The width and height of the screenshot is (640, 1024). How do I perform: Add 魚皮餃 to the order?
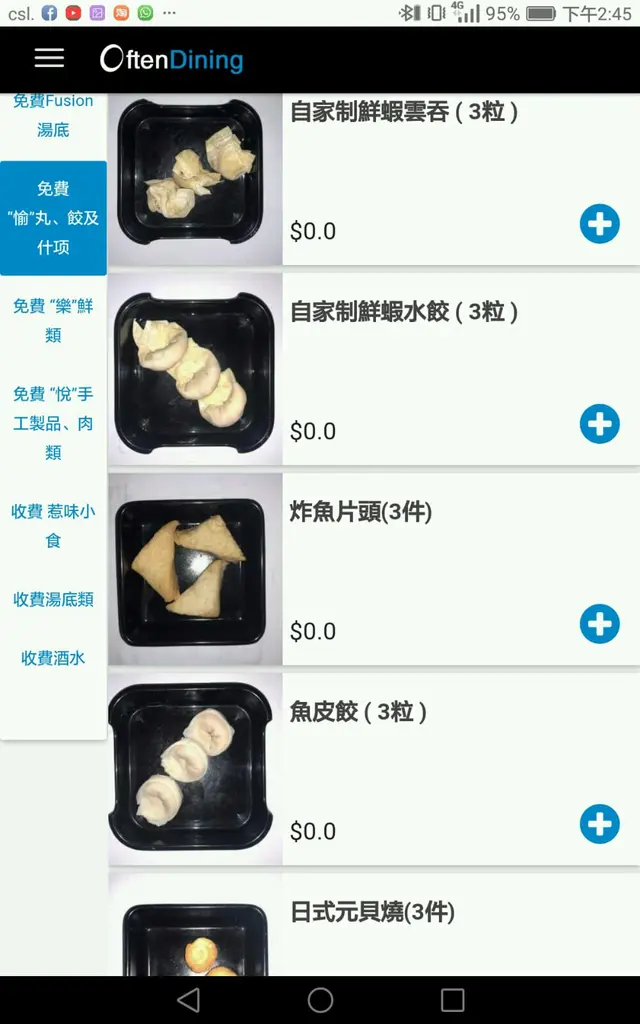pos(599,824)
